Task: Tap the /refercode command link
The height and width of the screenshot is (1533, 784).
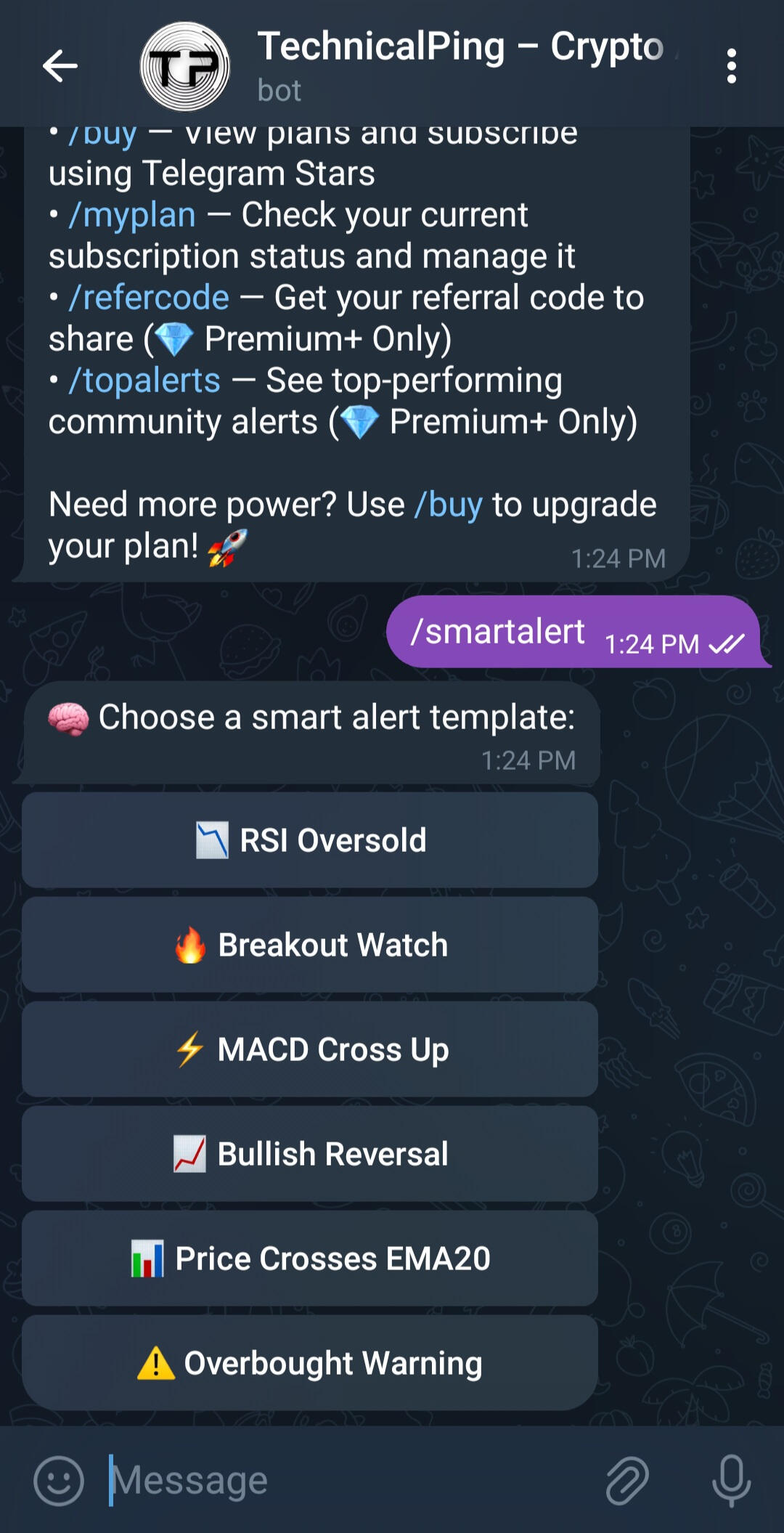Action: 149,298
